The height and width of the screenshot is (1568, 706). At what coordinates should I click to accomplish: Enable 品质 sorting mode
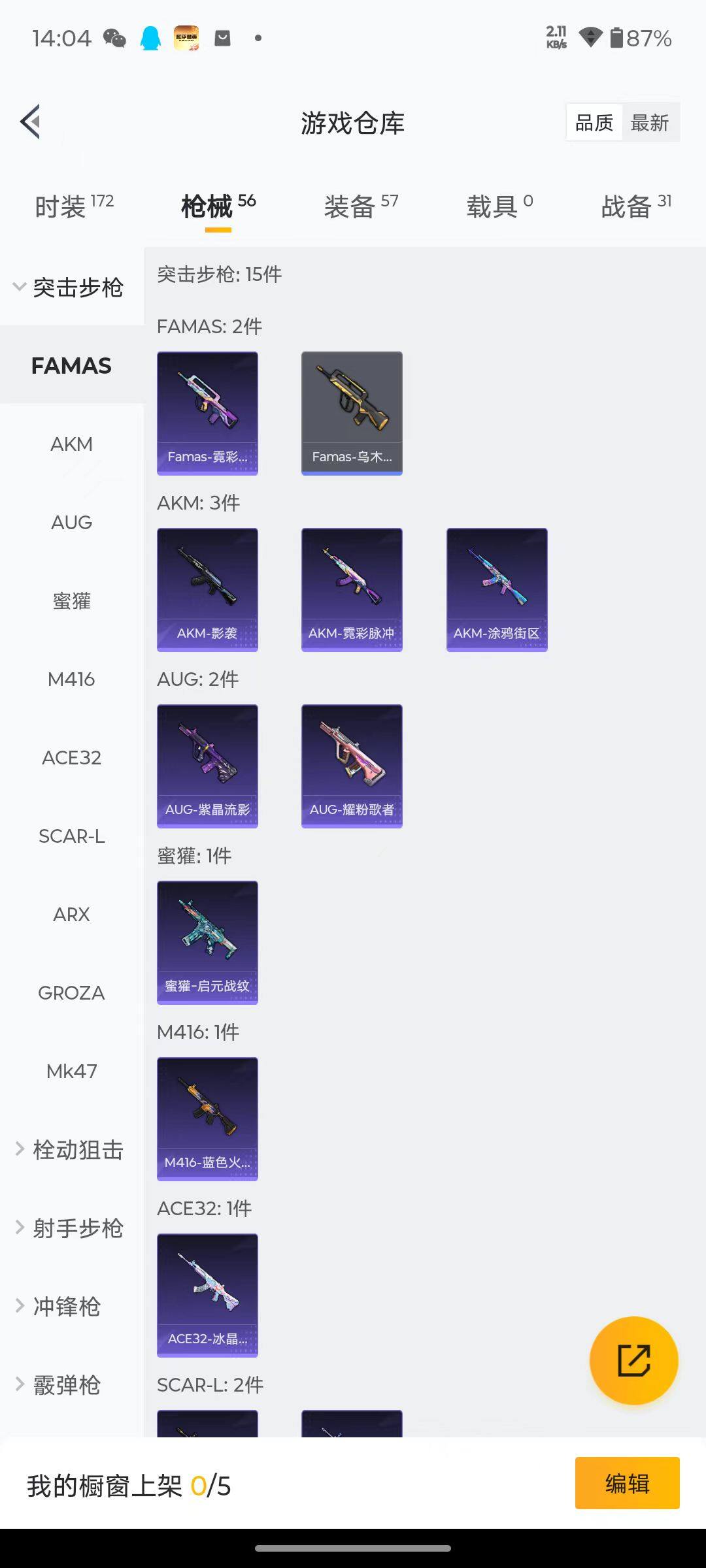tap(593, 122)
